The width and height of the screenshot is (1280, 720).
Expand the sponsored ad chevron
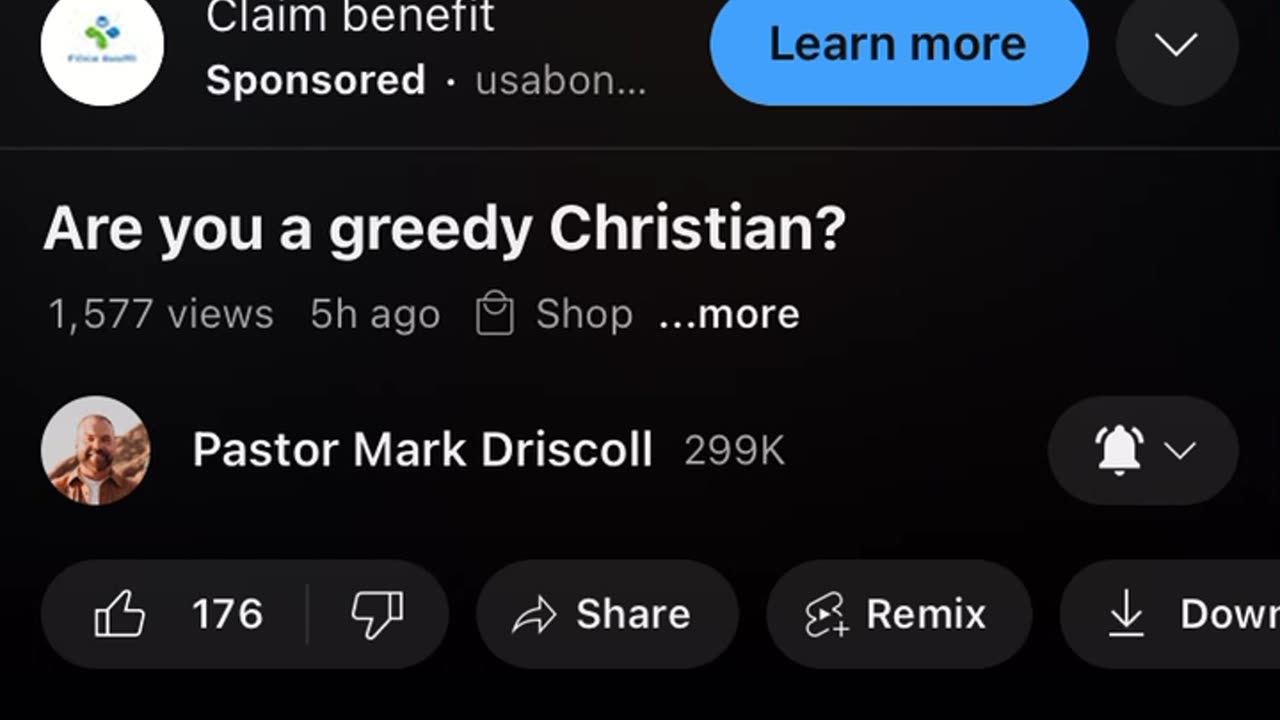pyautogui.click(x=1176, y=46)
